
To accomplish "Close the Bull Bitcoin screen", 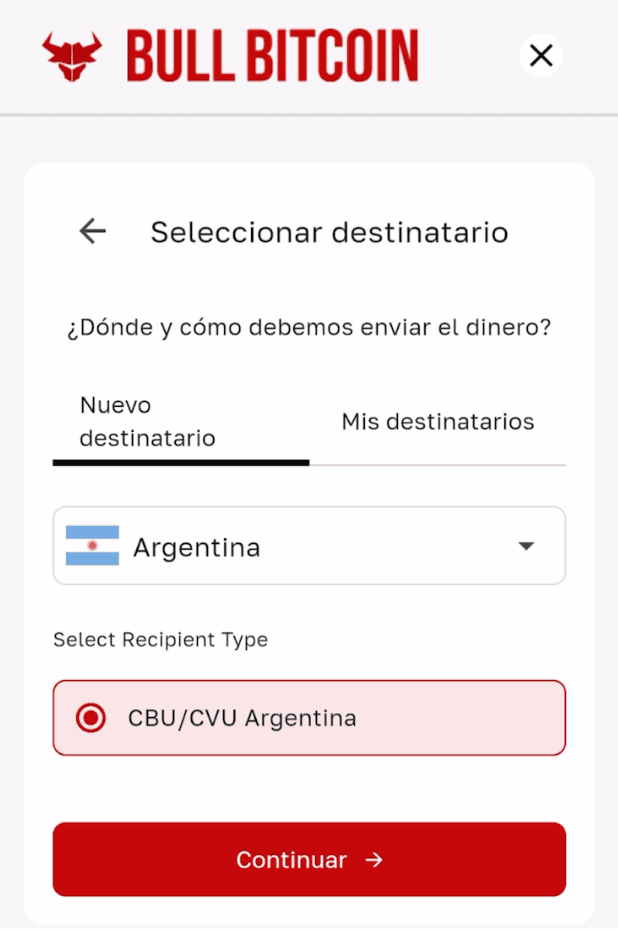I will (x=541, y=56).
